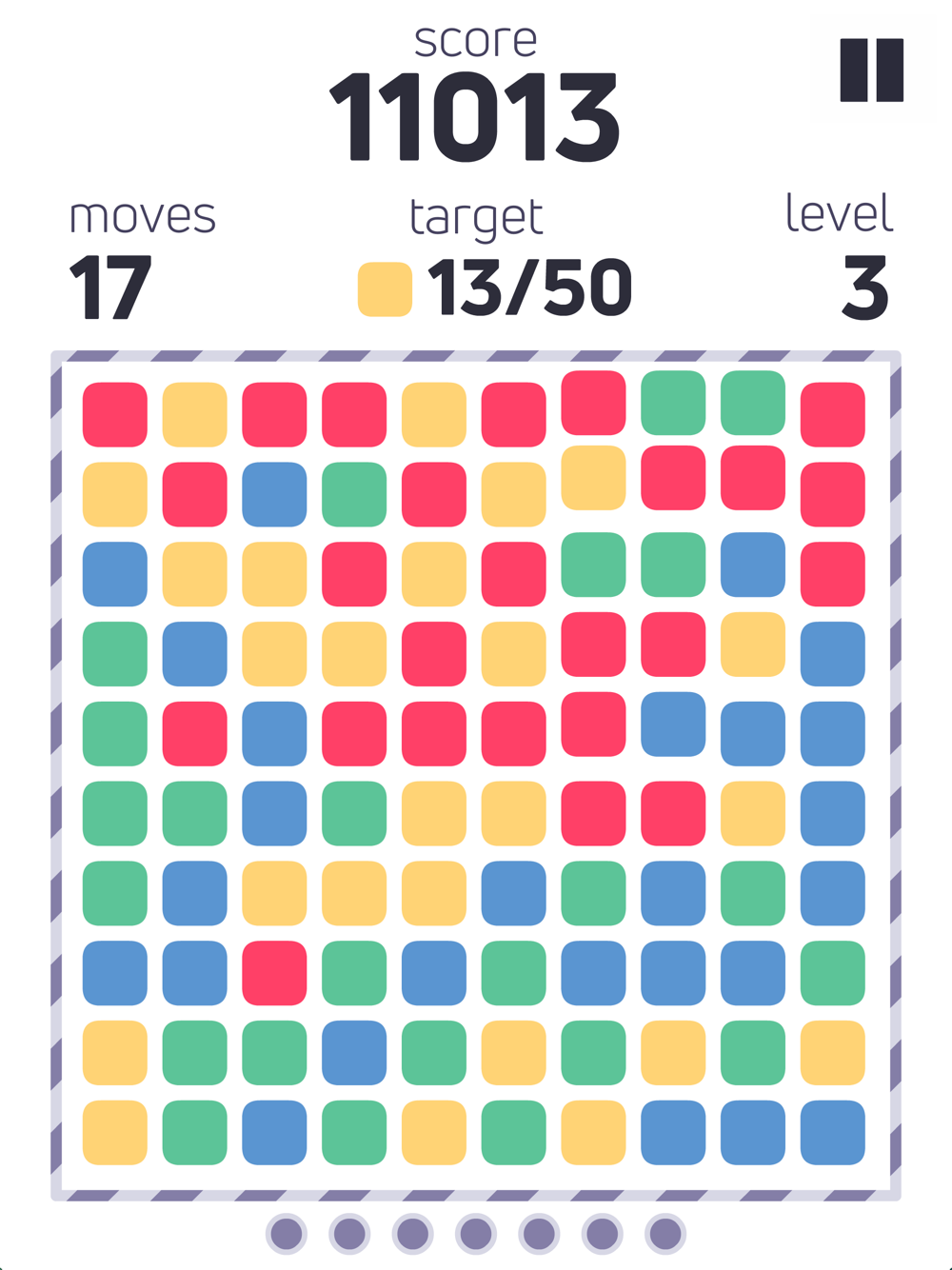Select the yellow tile in the board's bottom-left corner

[115, 1132]
